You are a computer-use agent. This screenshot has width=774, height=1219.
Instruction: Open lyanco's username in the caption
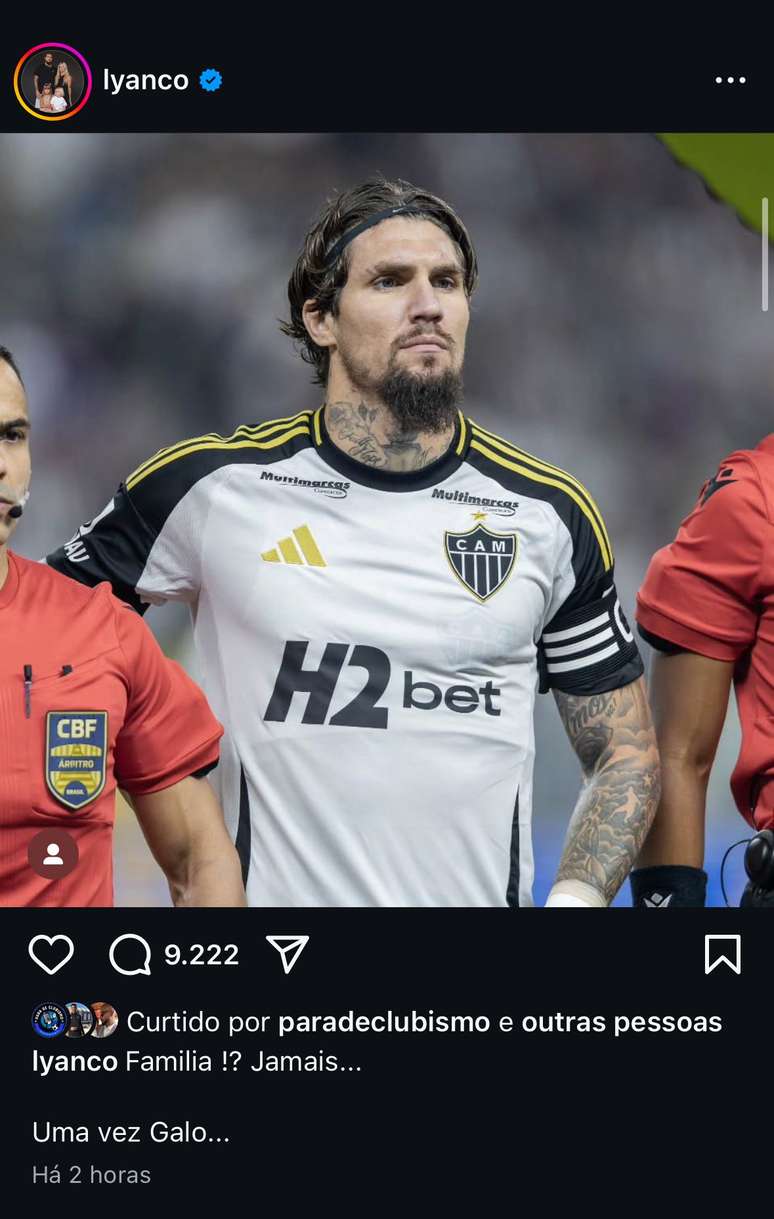pyautogui.click(x=75, y=1061)
